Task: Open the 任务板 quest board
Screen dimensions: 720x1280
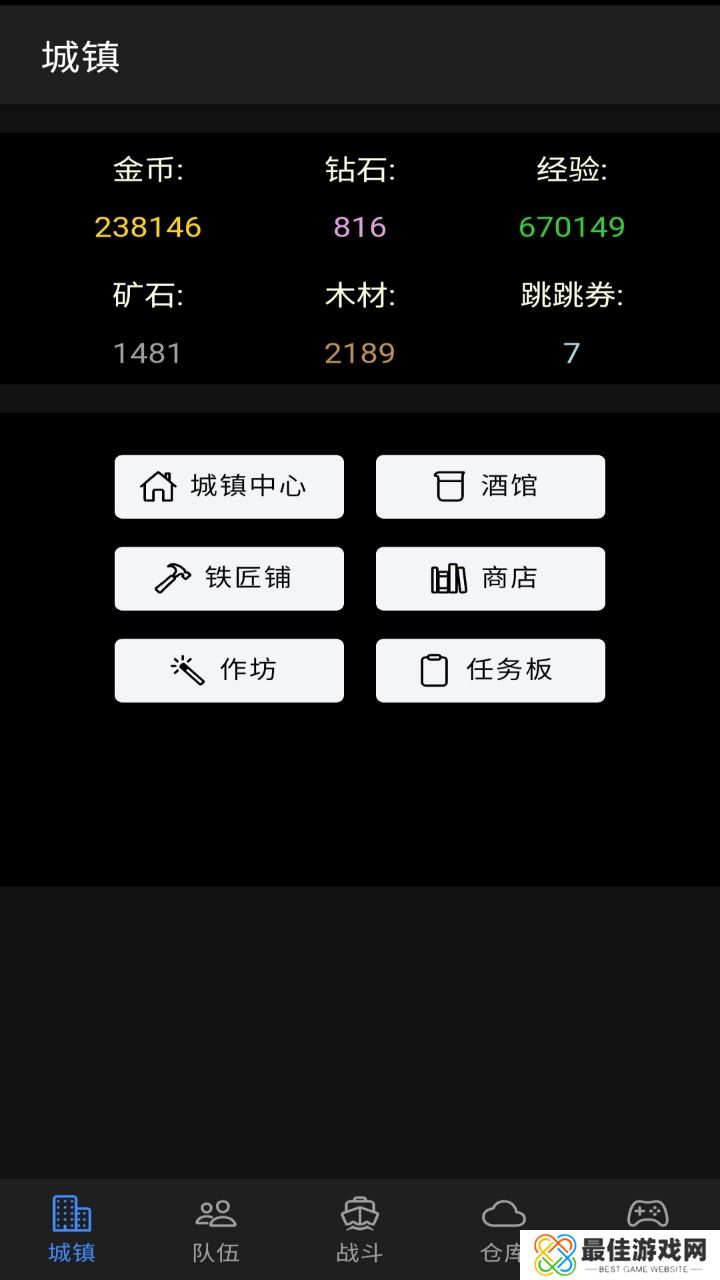Action: tap(490, 670)
